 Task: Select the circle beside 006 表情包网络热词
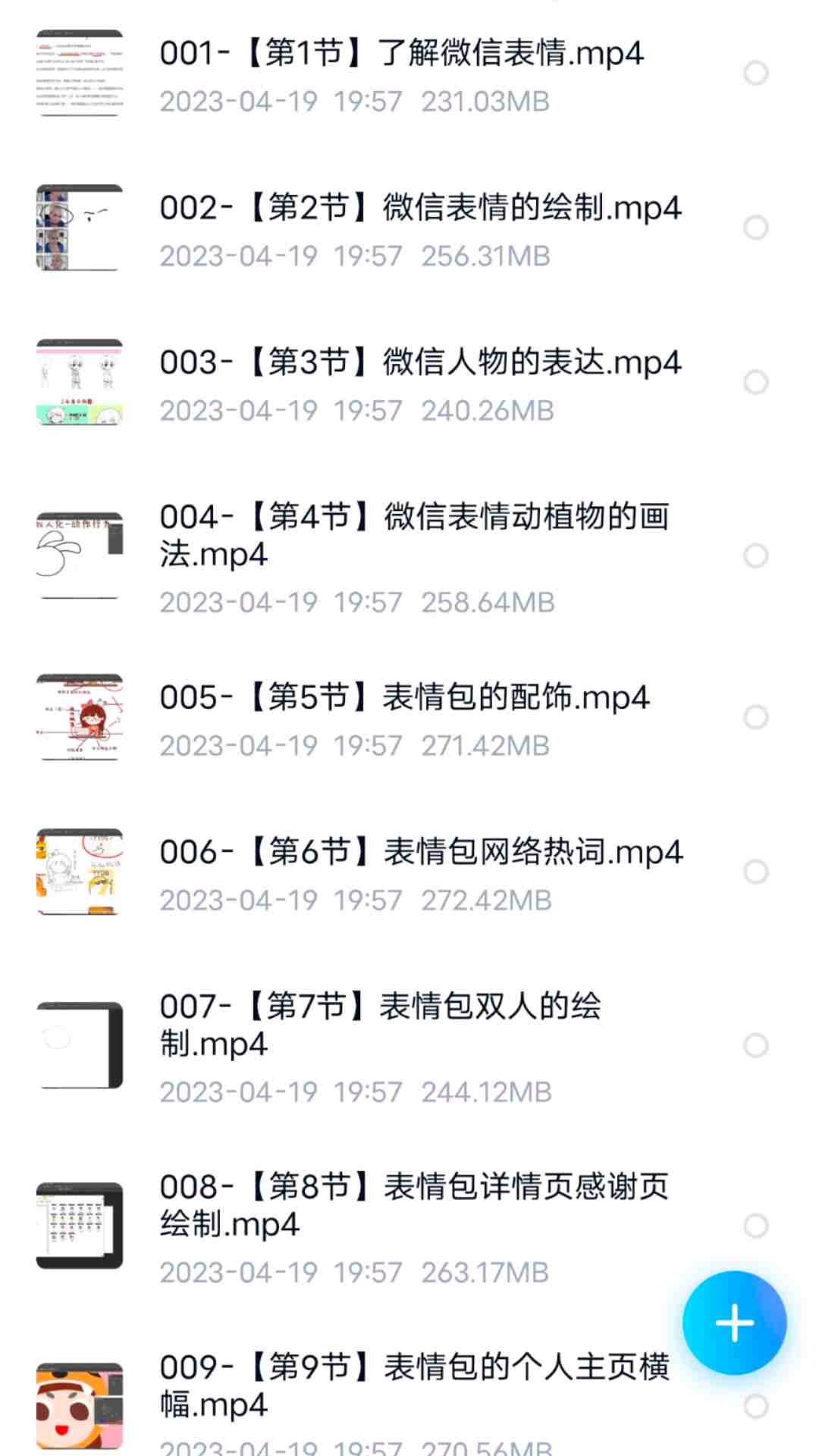coord(755,869)
